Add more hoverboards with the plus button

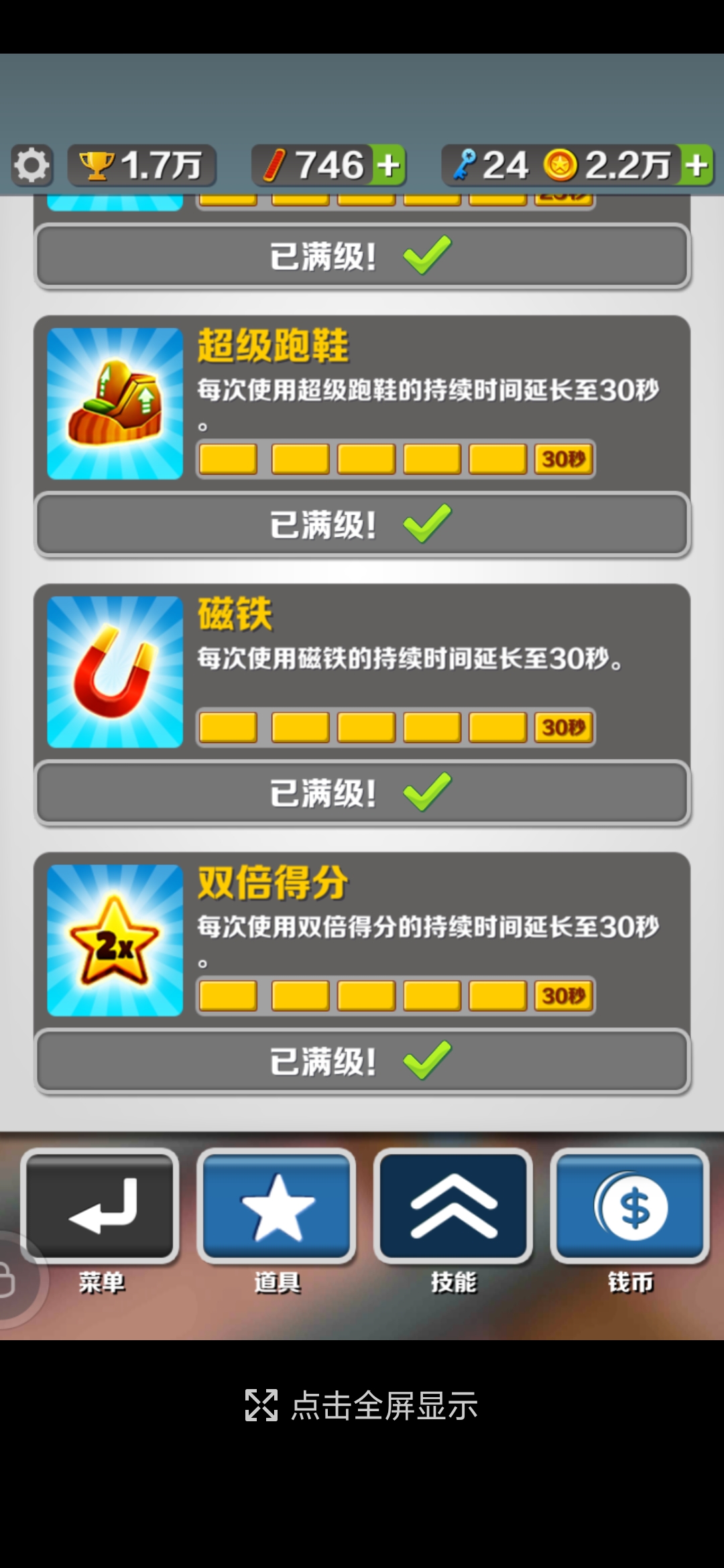pyautogui.click(x=389, y=166)
